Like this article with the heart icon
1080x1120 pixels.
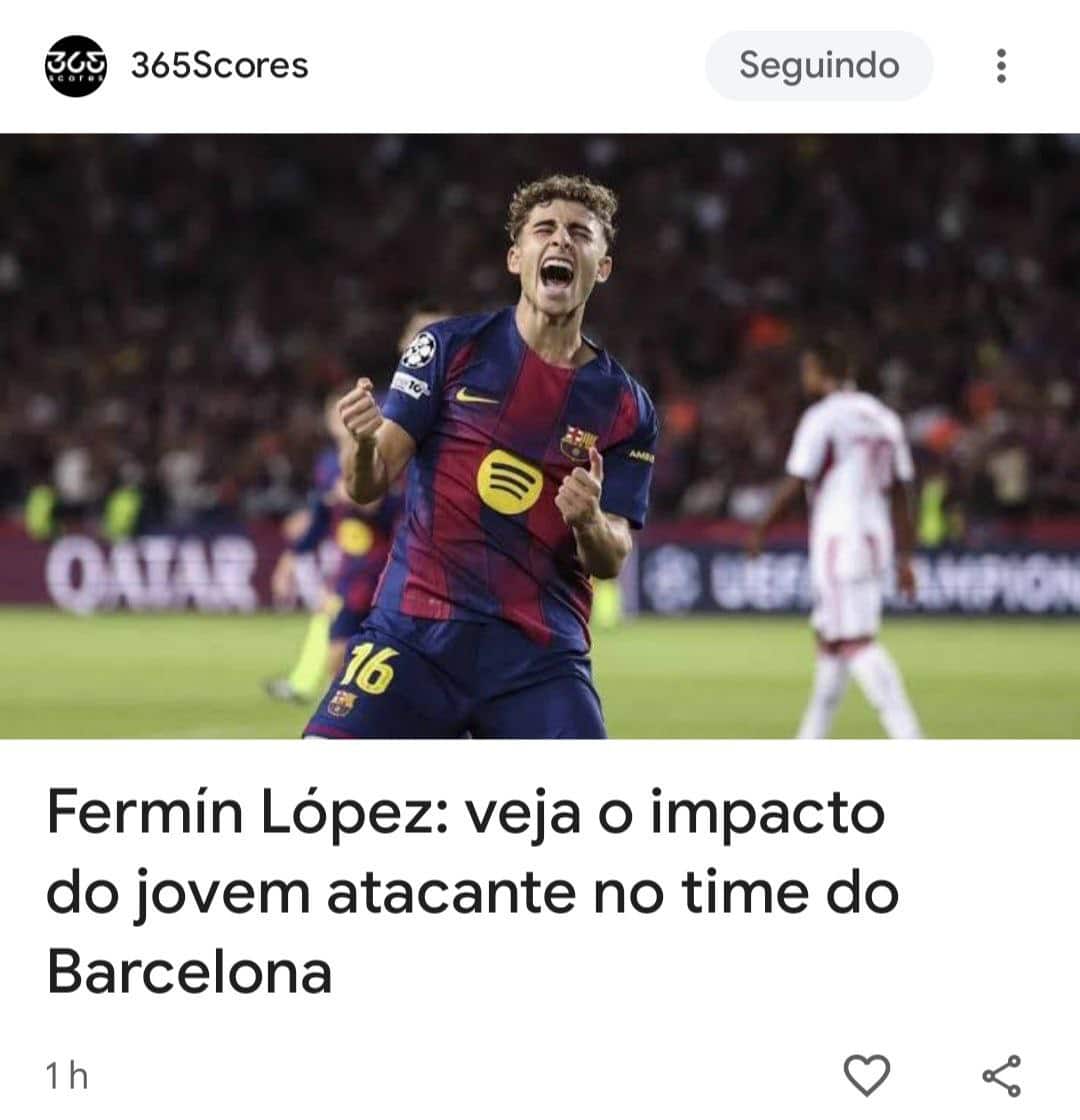pyautogui.click(x=866, y=1075)
